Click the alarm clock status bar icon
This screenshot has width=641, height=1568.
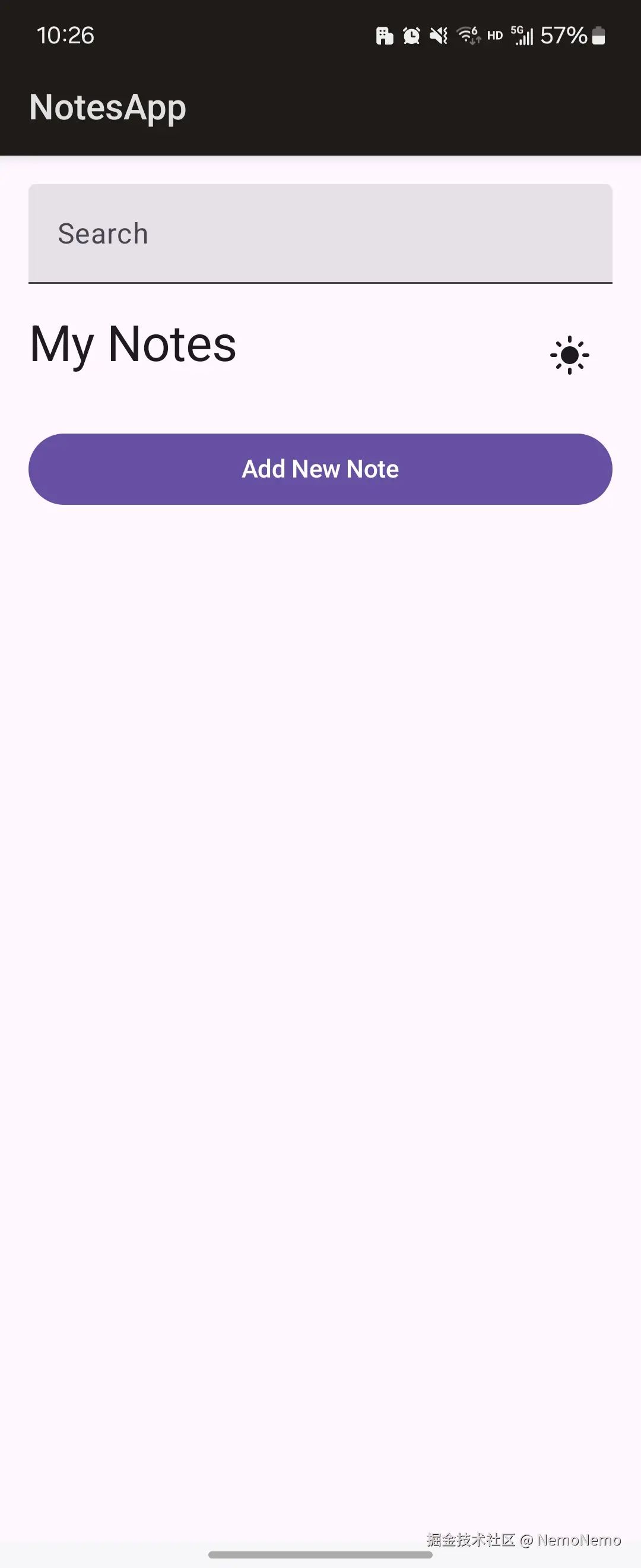coord(411,36)
